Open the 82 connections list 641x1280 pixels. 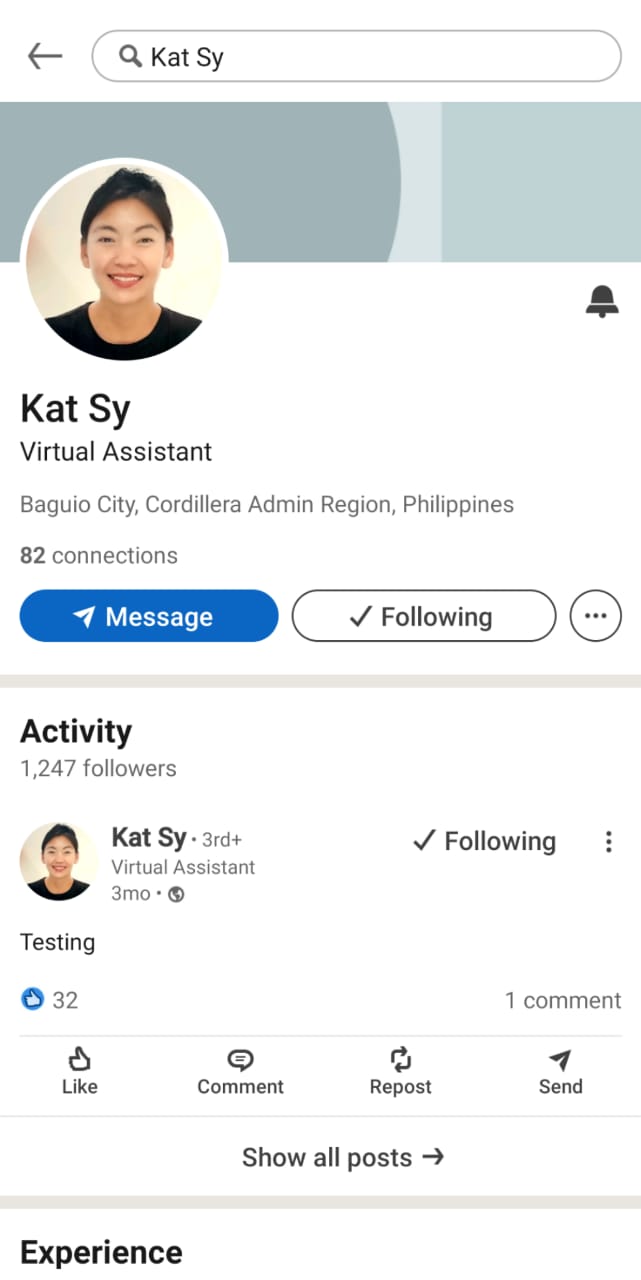tap(99, 556)
